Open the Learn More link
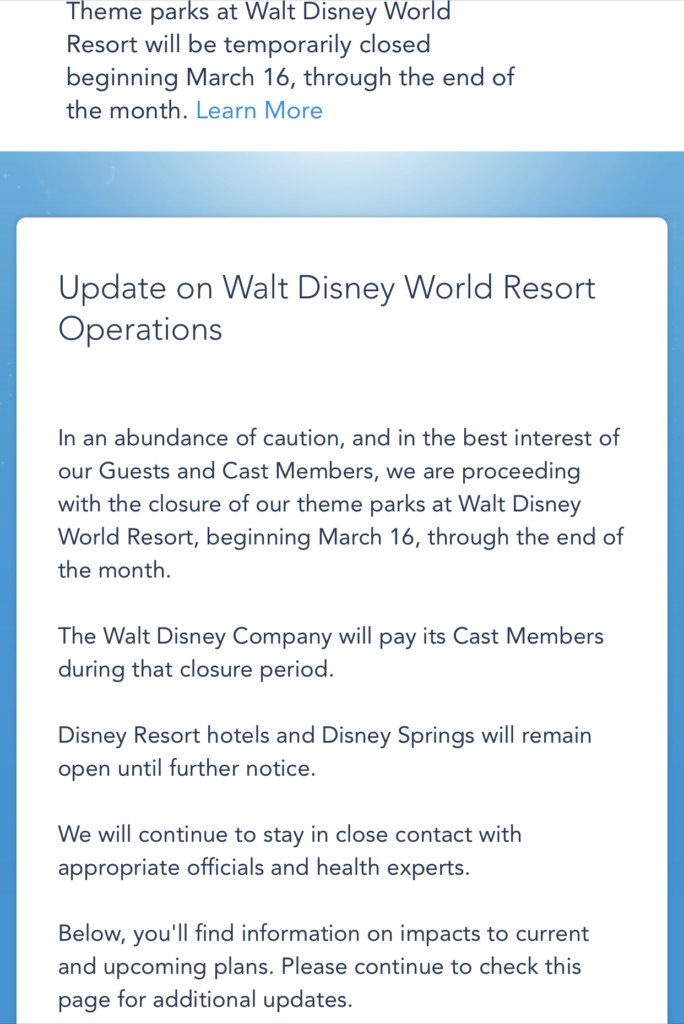 (259, 111)
